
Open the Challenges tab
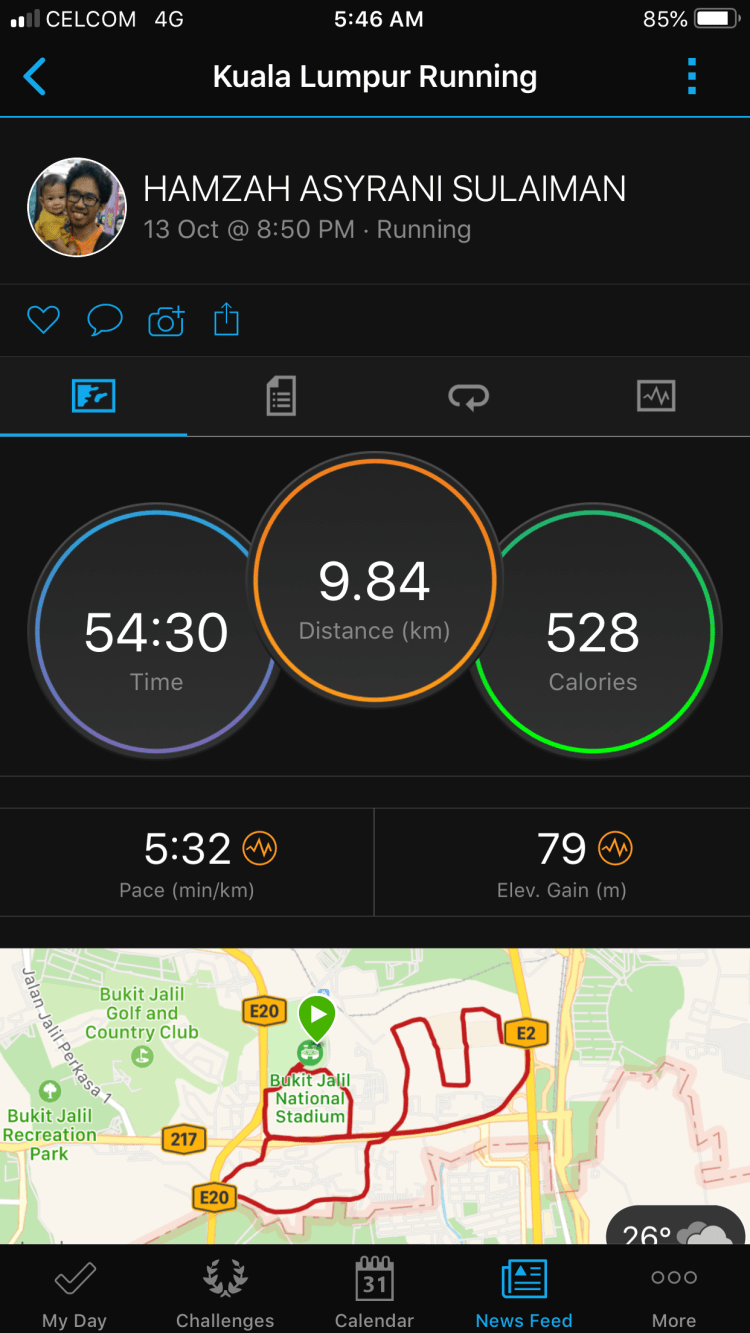[225, 1293]
